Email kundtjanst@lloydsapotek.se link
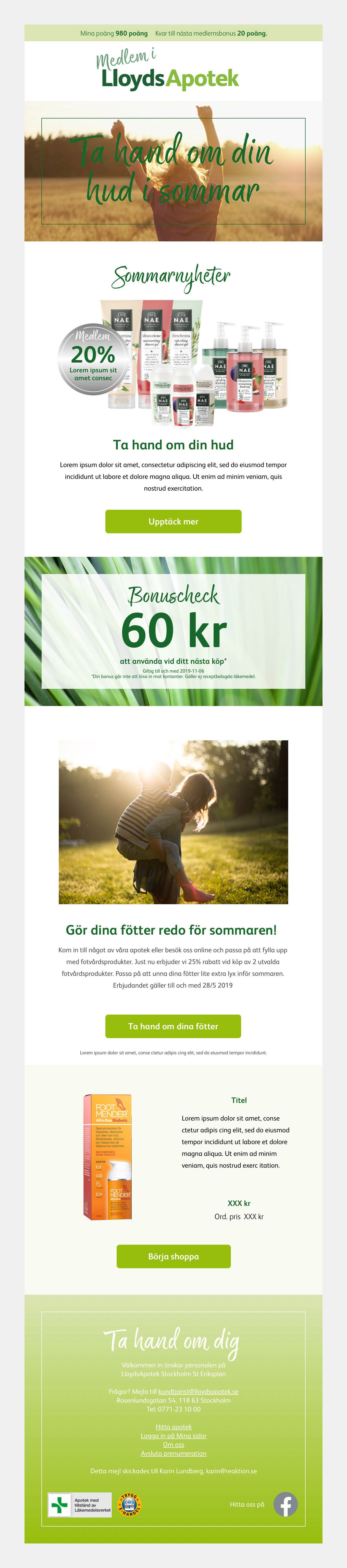The width and height of the screenshot is (347, 1568). [x=198, y=1391]
